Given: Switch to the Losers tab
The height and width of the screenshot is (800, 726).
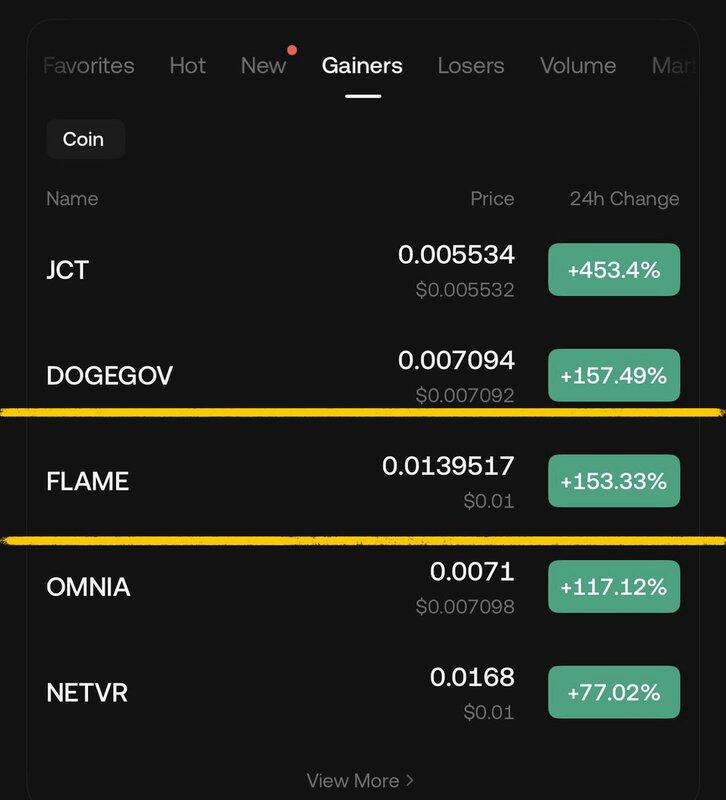Looking at the screenshot, I should click(471, 66).
